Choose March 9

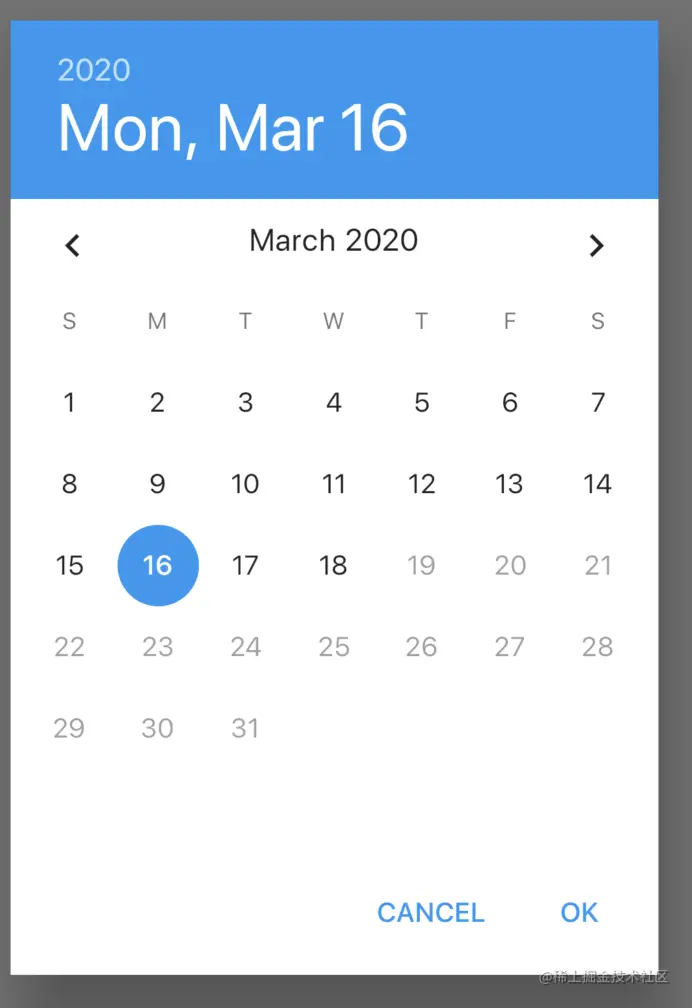157,484
